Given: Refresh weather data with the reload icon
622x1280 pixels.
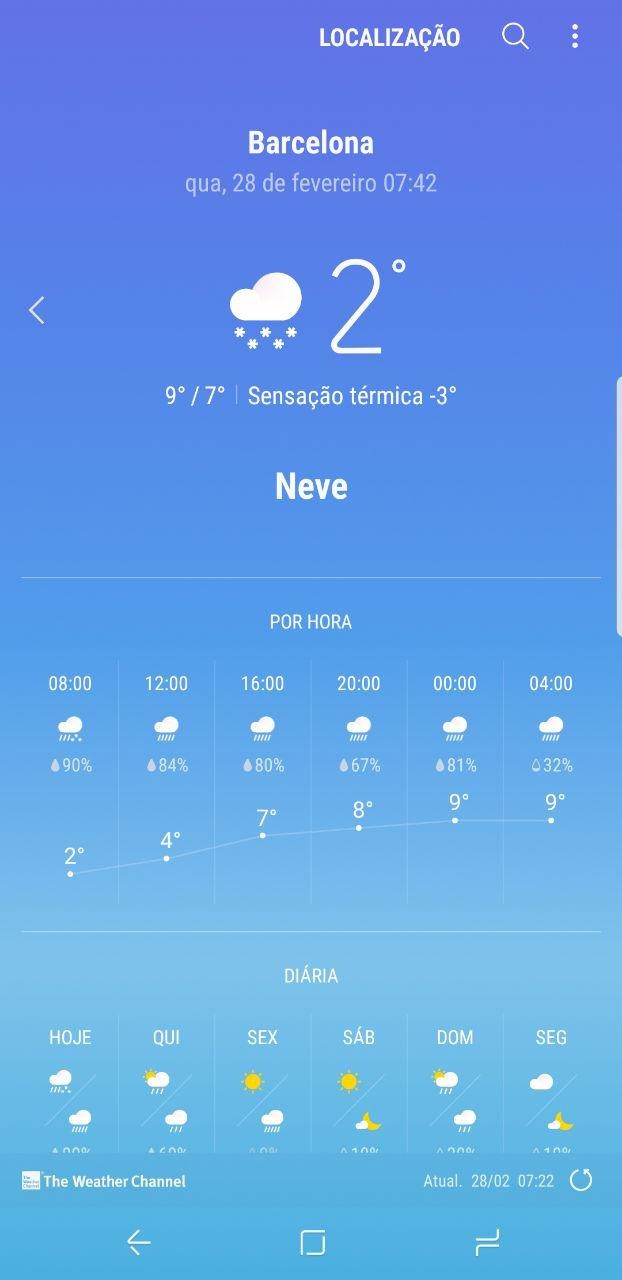Looking at the screenshot, I should tap(581, 1181).
